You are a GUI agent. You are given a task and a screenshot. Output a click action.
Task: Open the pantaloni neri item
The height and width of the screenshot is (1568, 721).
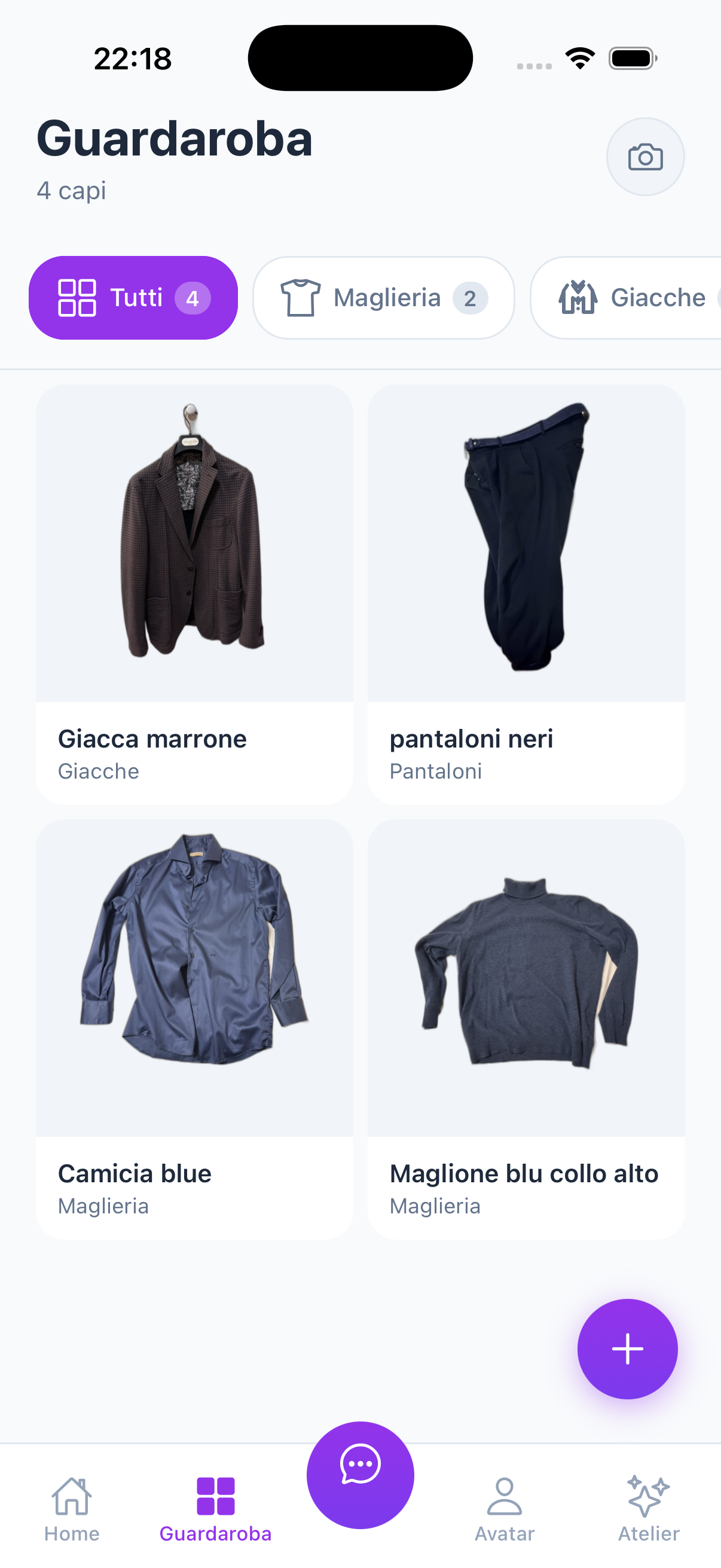tap(526, 593)
